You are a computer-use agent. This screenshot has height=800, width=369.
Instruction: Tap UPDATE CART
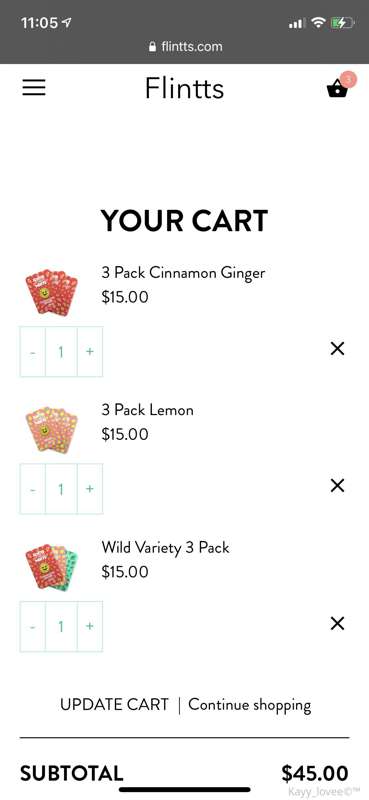114,705
